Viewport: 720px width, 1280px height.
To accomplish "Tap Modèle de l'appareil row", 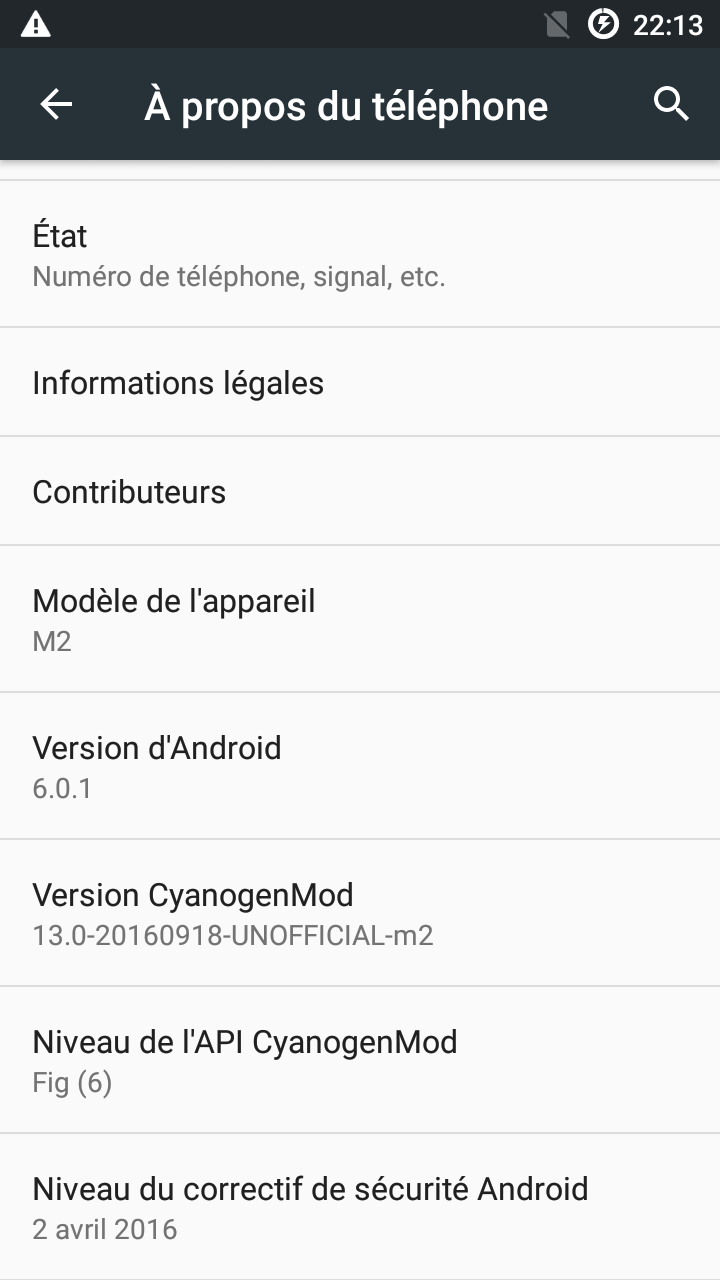I will [360, 619].
